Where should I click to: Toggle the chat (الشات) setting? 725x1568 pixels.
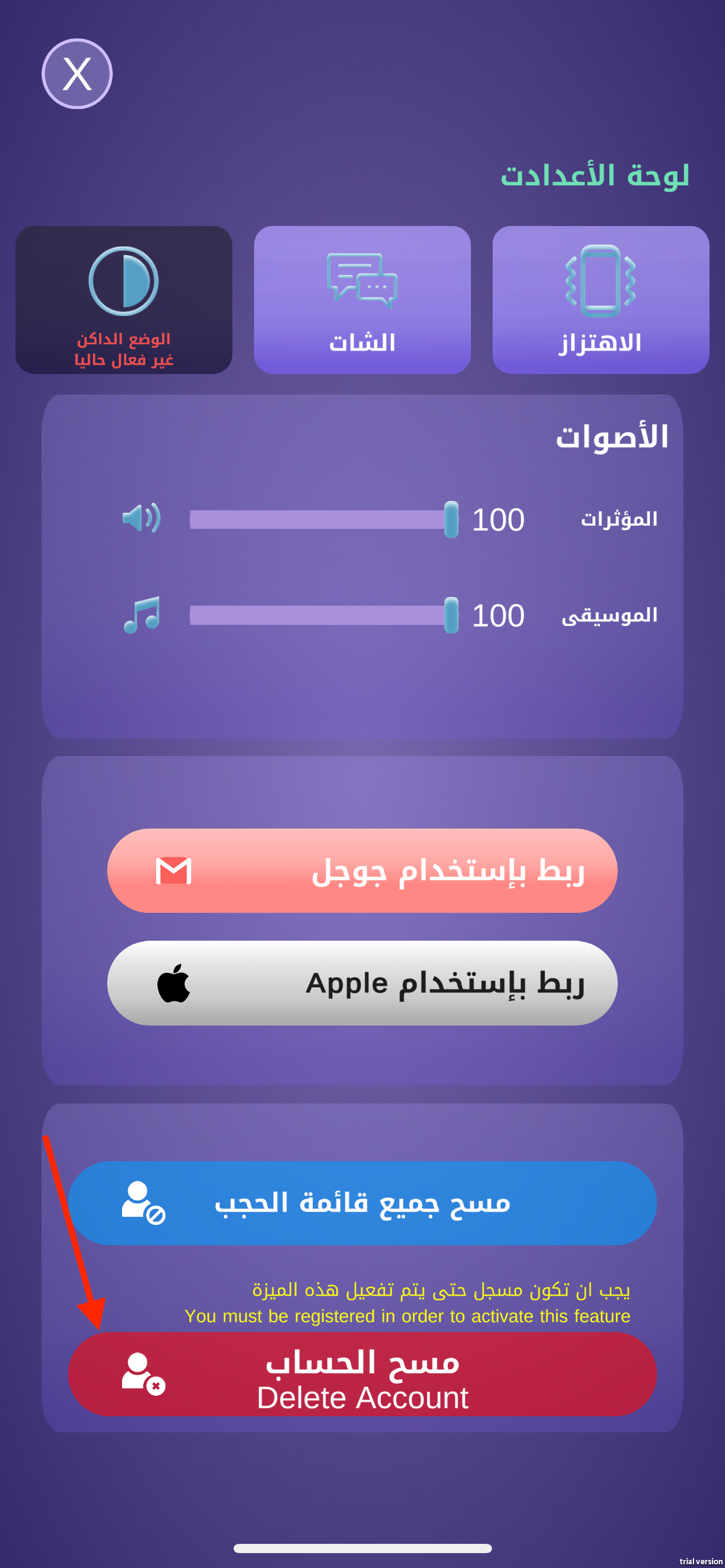click(x=362, y=300)
